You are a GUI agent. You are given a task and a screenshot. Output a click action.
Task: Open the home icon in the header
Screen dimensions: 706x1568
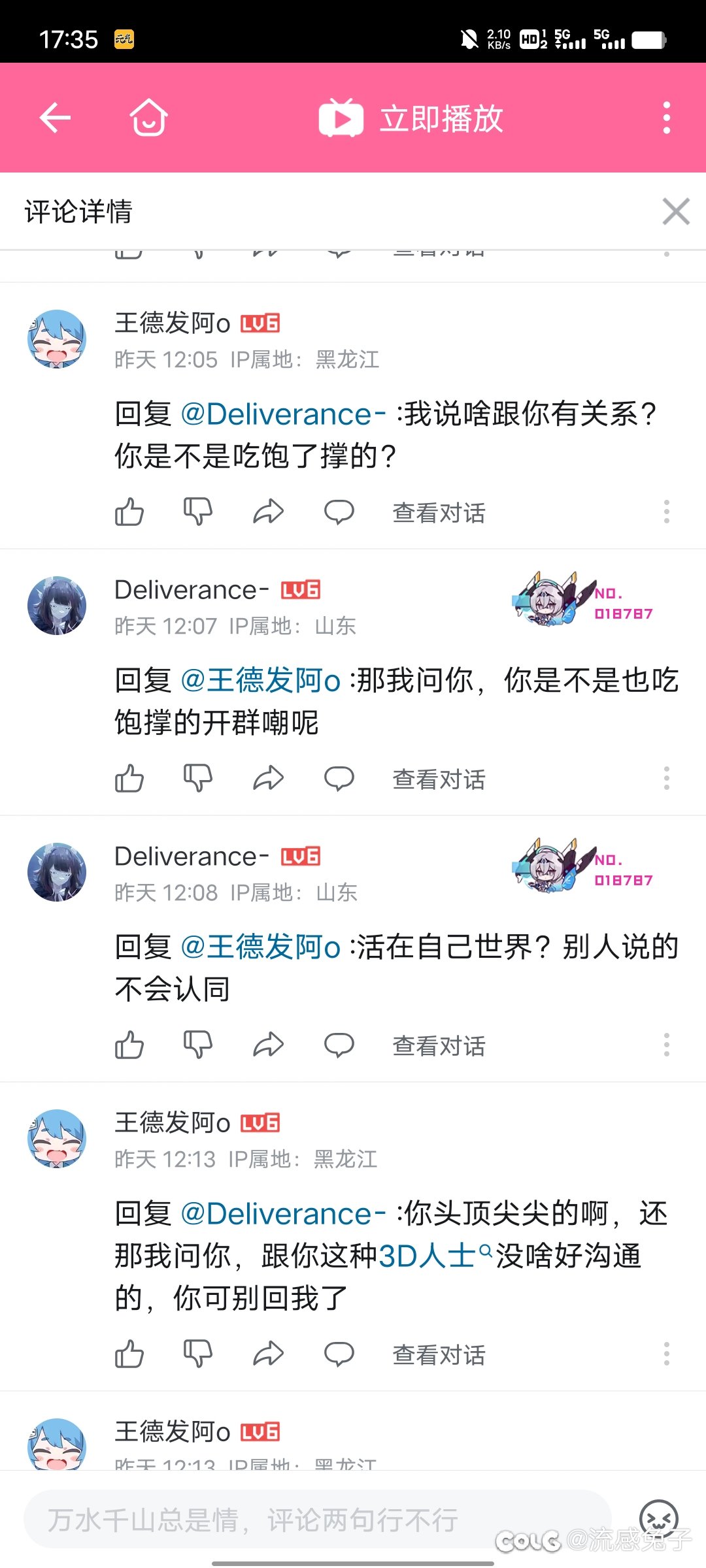tap(148, 118)
